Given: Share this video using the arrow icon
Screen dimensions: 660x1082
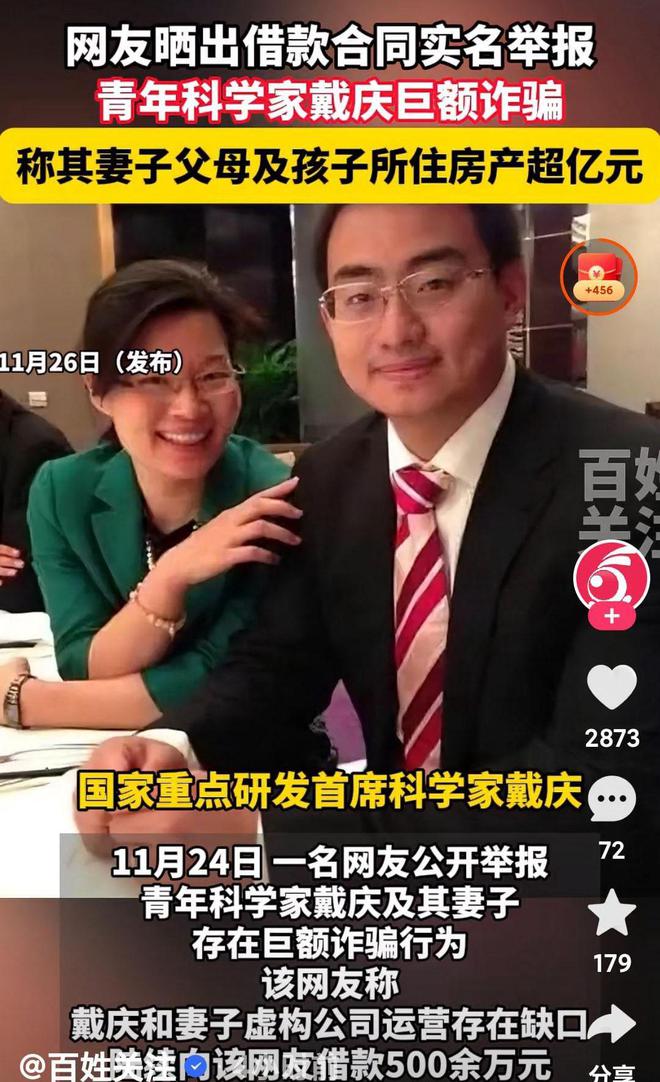Looking at the screenshot, I should pos(611,1024).
